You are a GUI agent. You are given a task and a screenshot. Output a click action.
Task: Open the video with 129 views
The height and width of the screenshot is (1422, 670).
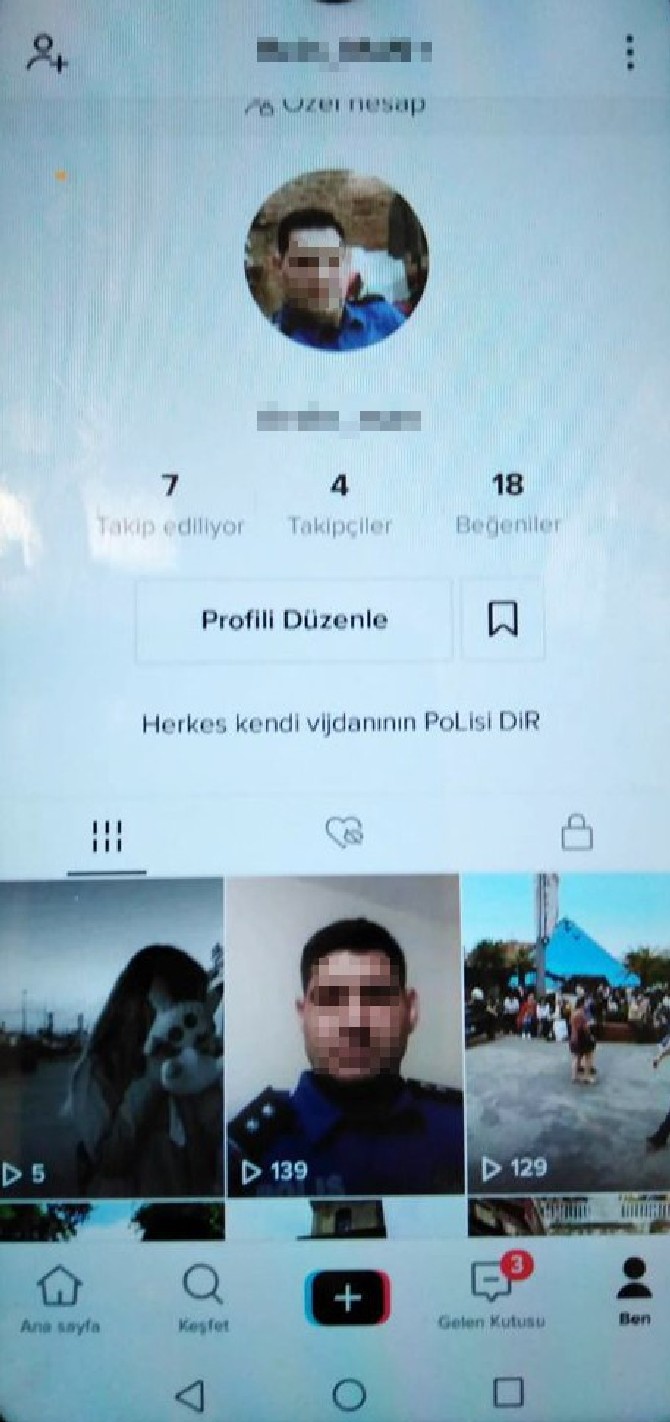[x=567, y=1035]
